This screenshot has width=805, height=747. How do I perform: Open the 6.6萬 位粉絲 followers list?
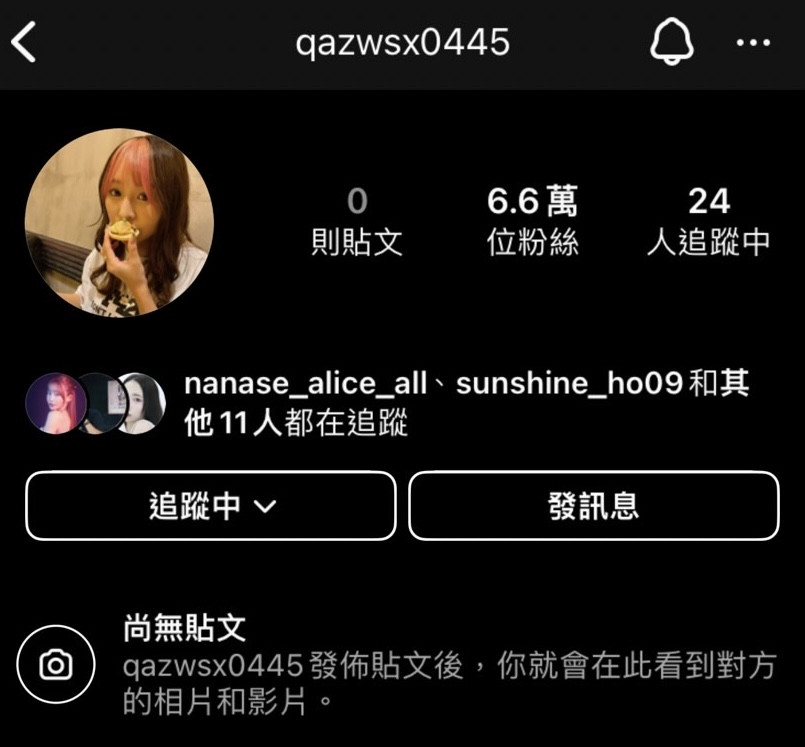tap(532, 222)
